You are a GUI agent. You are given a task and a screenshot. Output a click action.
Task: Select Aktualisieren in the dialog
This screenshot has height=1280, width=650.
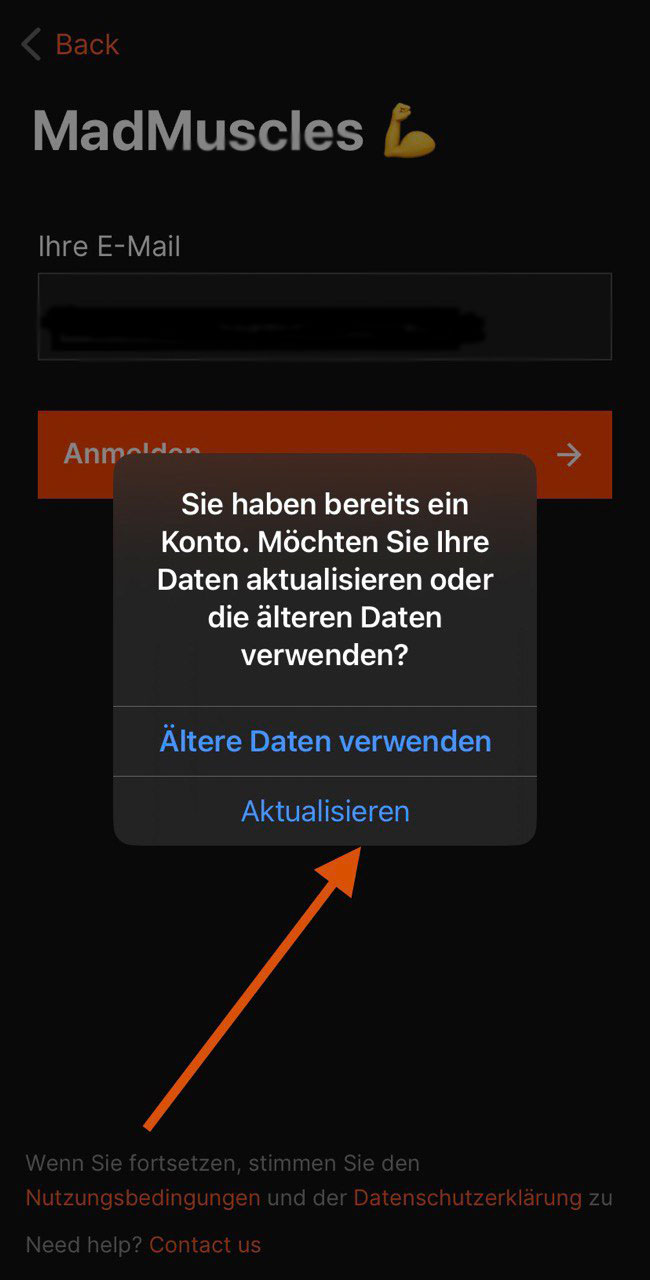[325, 811]
